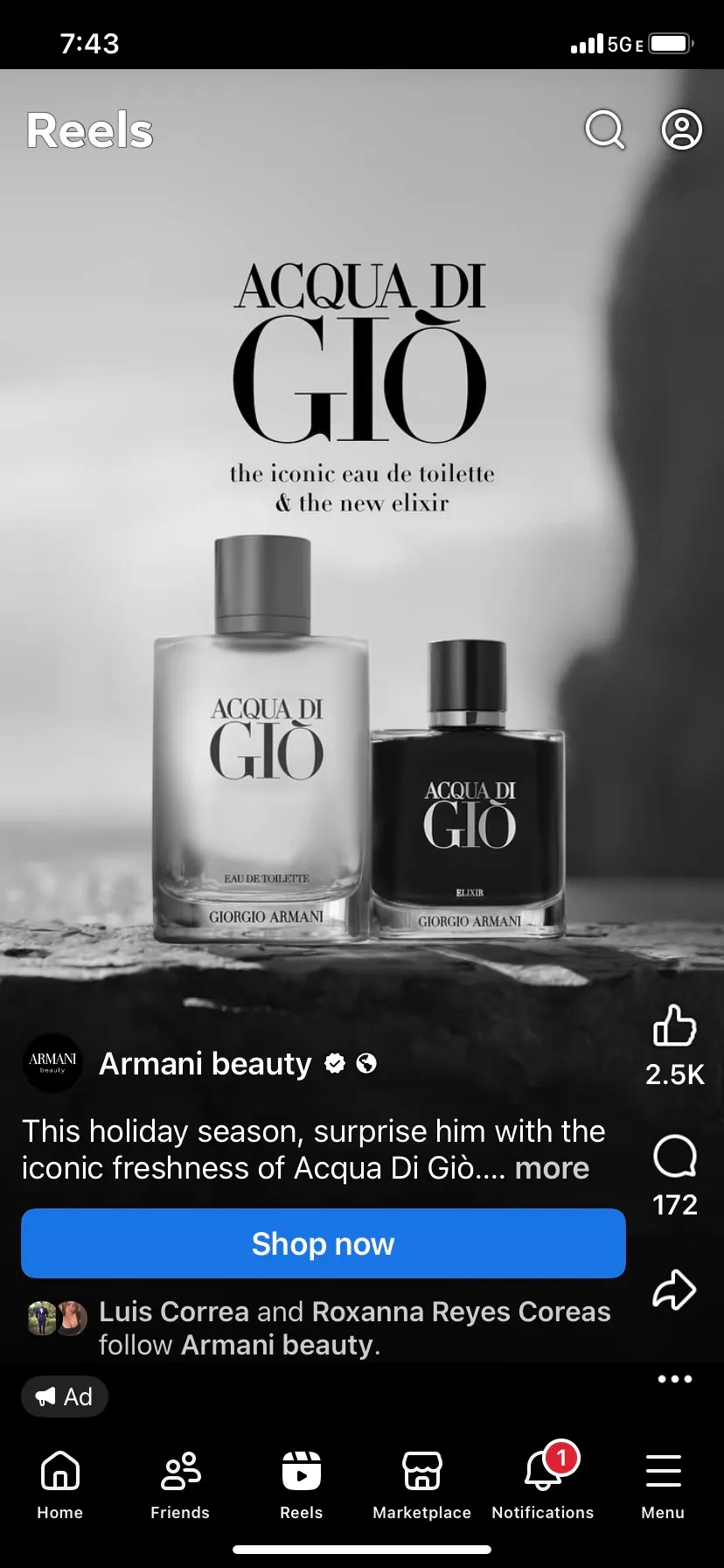This screenshot has width=724, height=1568.
Task: Open the Armani beauty page name
Action: (205, 1063)
